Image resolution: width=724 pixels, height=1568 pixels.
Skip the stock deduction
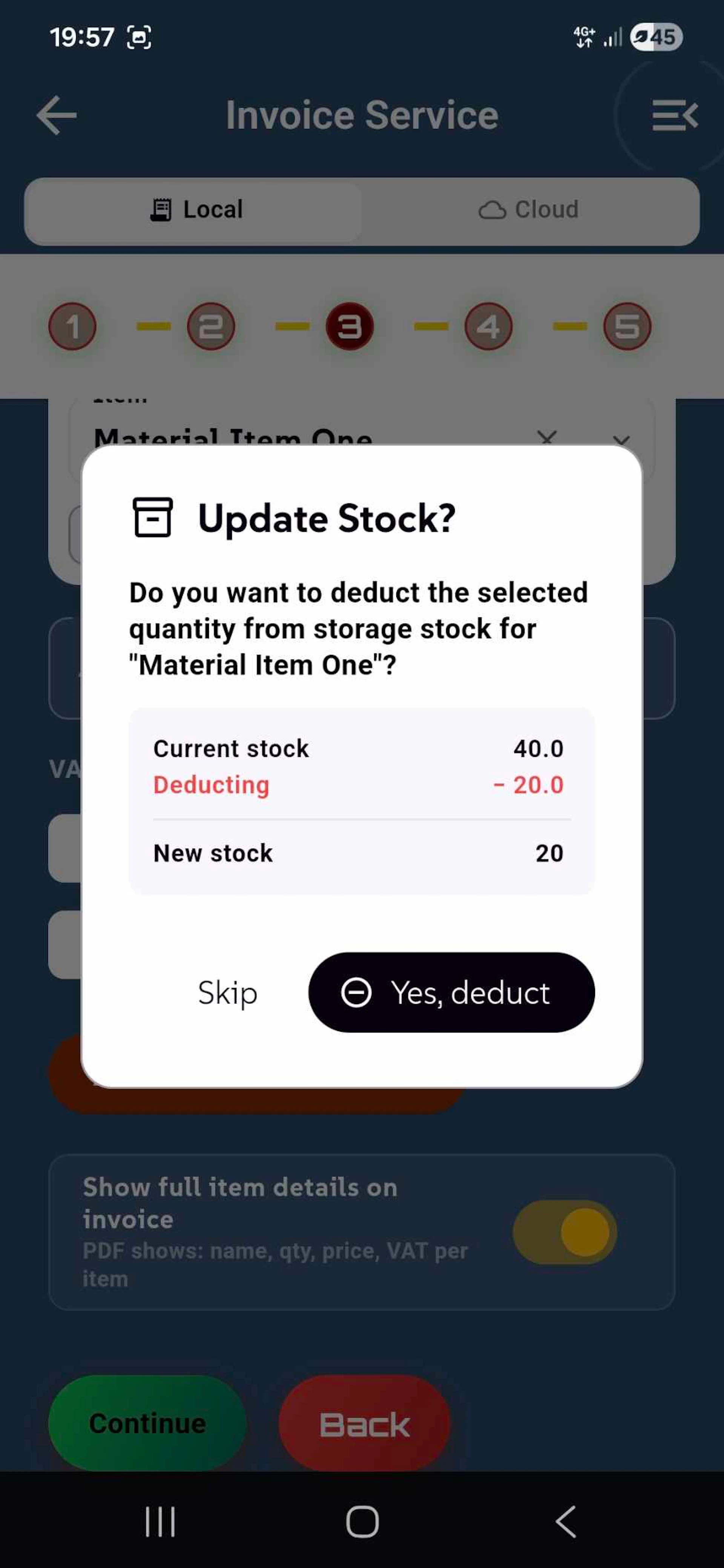coord(227,992)
